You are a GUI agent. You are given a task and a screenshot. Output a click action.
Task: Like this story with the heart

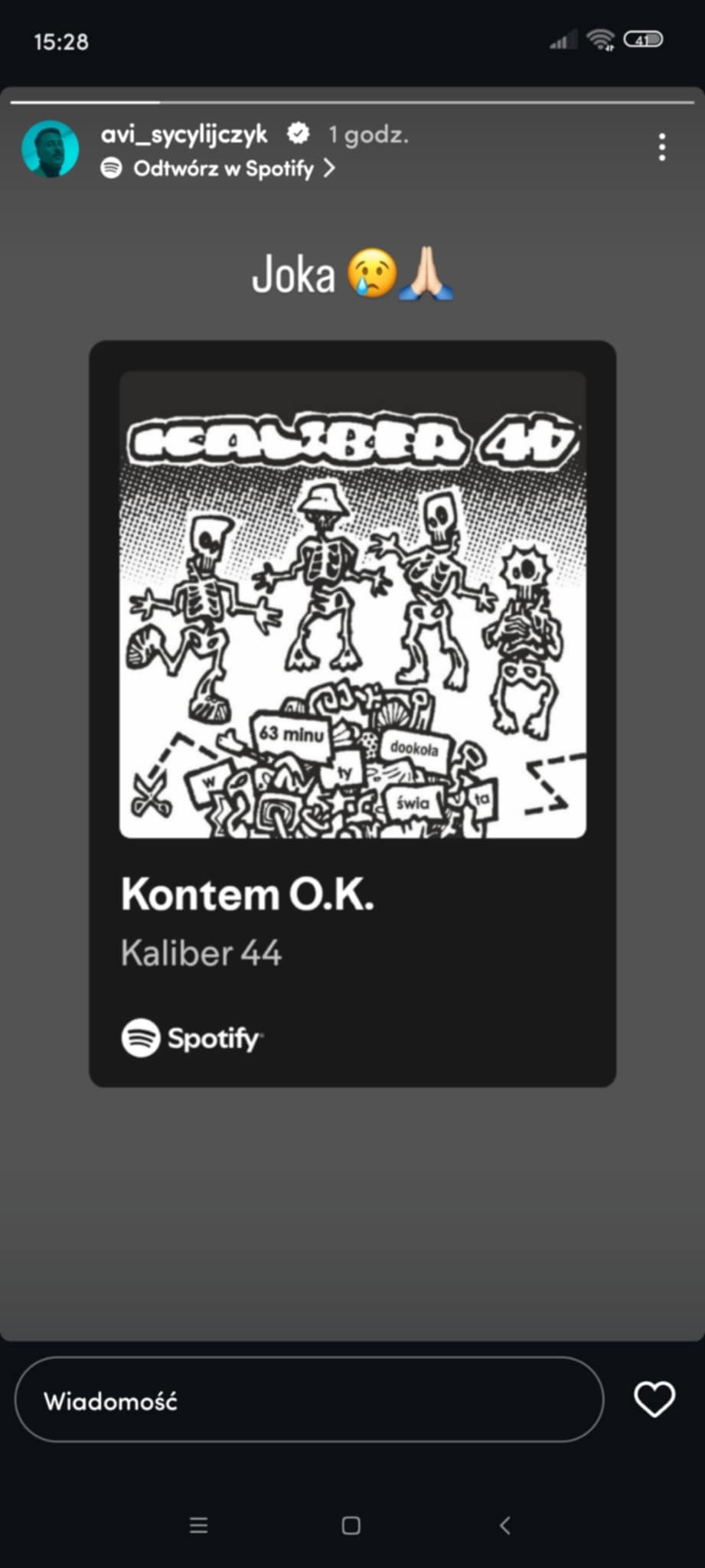[654, 1400]
